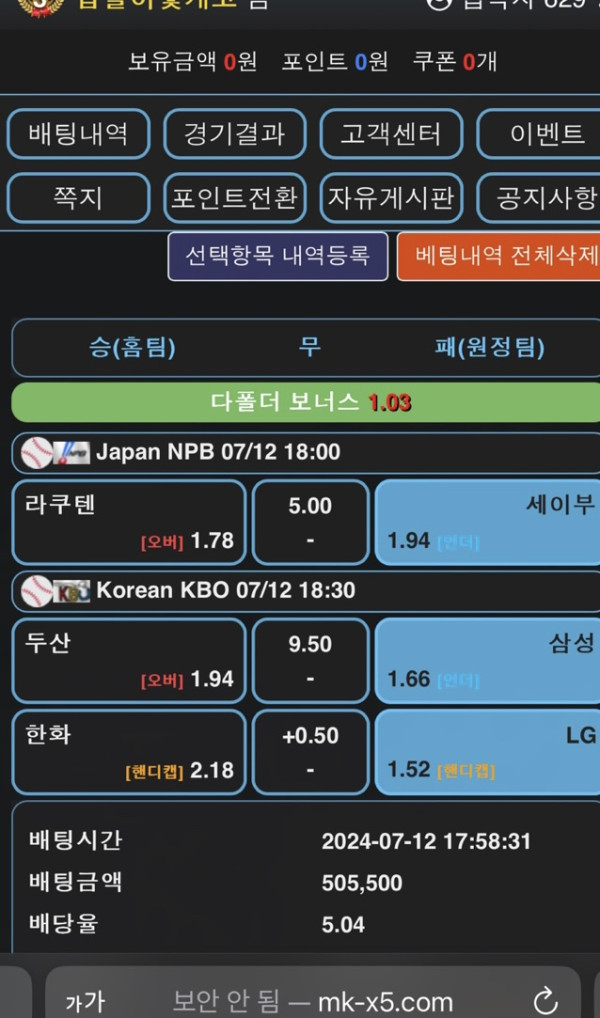Select 삼성 under 1.66
Viewport: 600px width, 1018px height.
click(486, 660)
